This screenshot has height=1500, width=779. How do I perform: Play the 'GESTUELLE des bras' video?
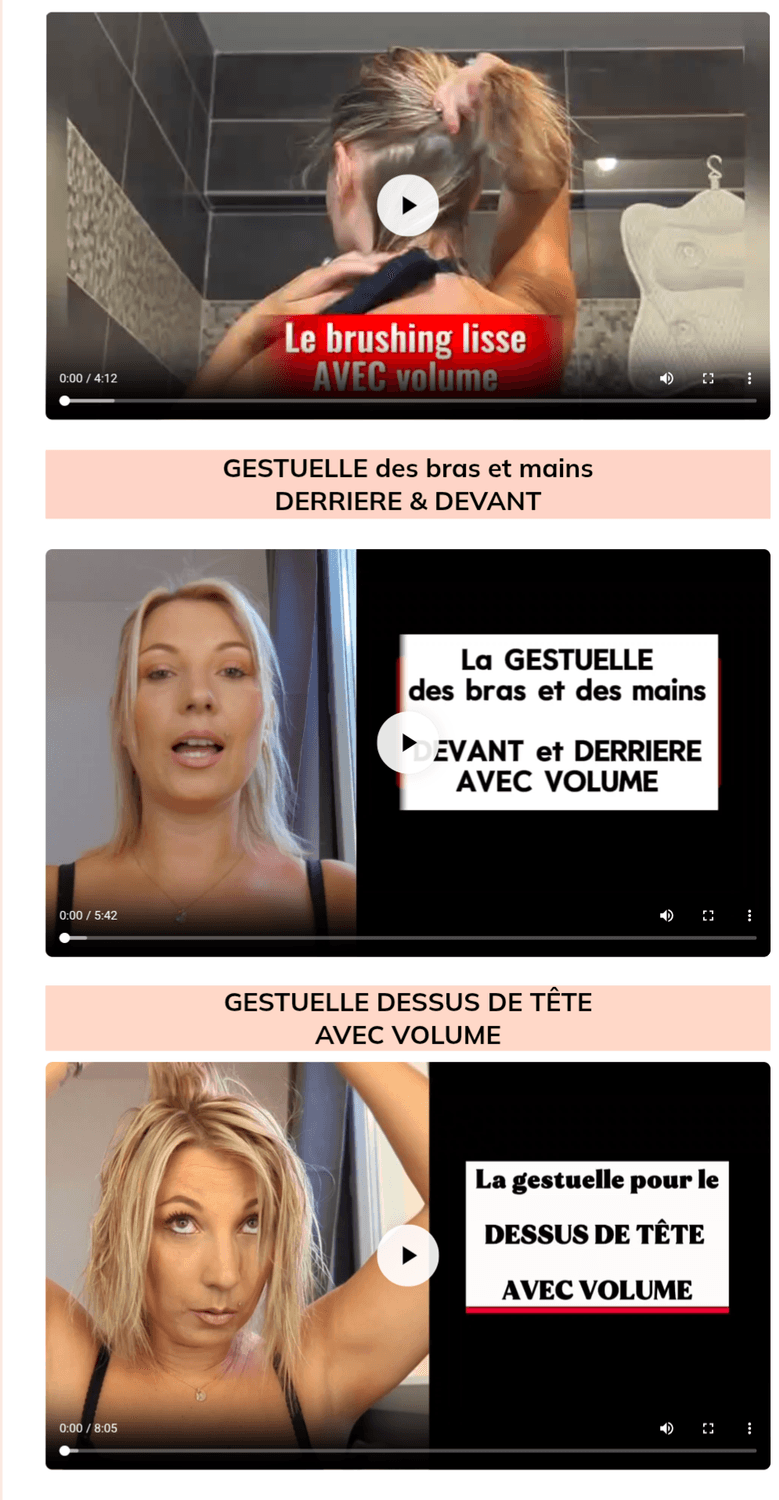408,743
